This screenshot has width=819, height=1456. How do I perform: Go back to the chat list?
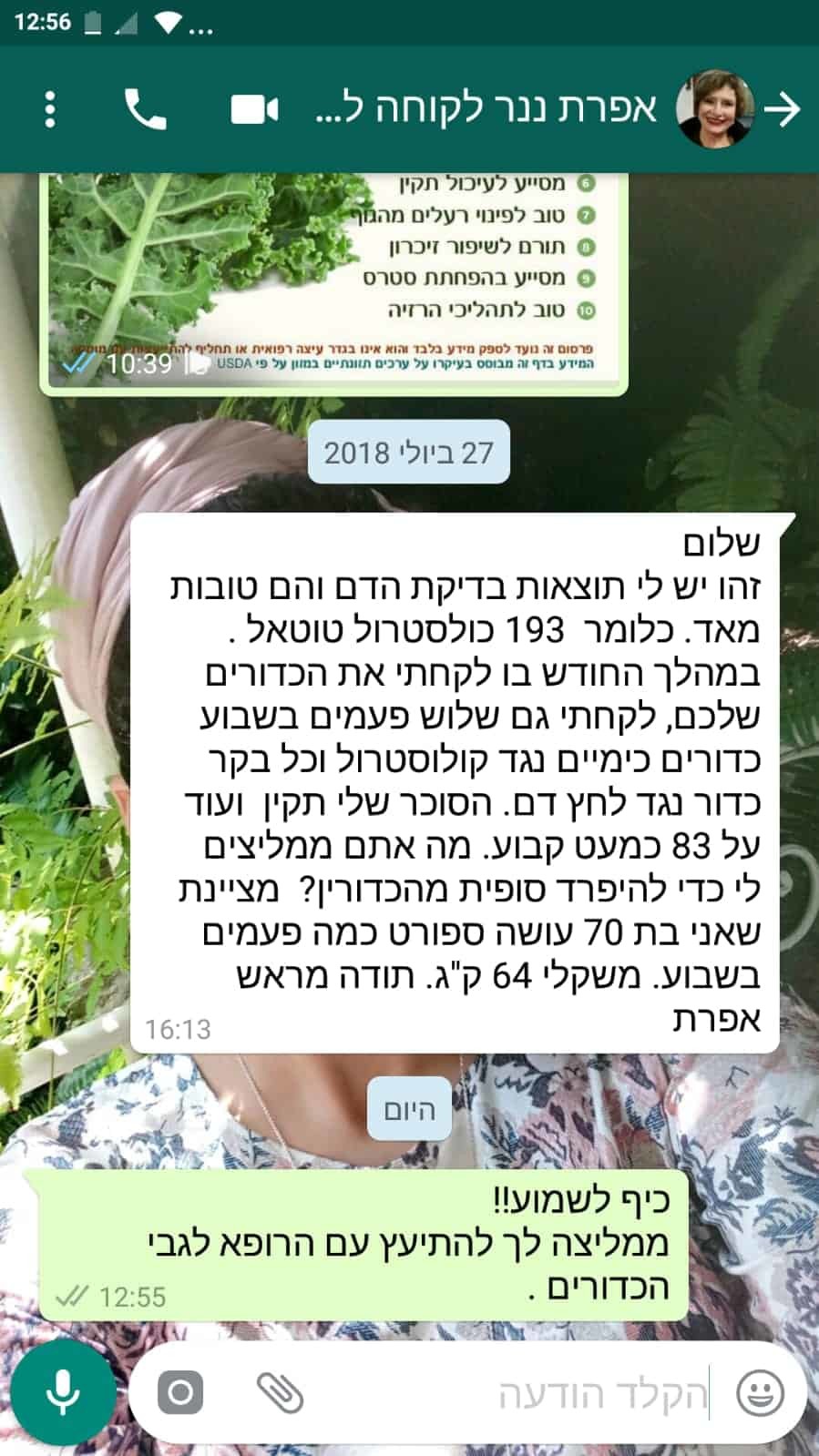(782, 110)
